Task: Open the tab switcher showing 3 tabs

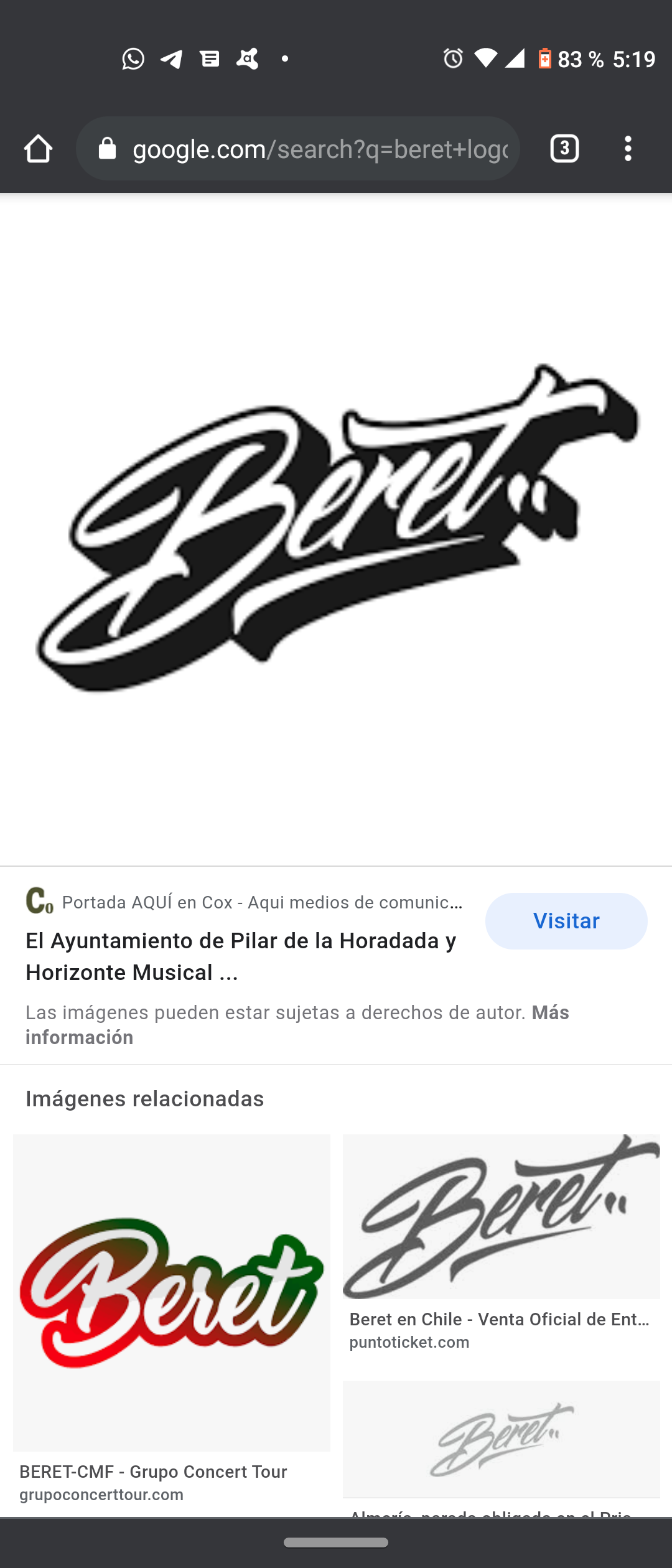Action: click(564, 149)
